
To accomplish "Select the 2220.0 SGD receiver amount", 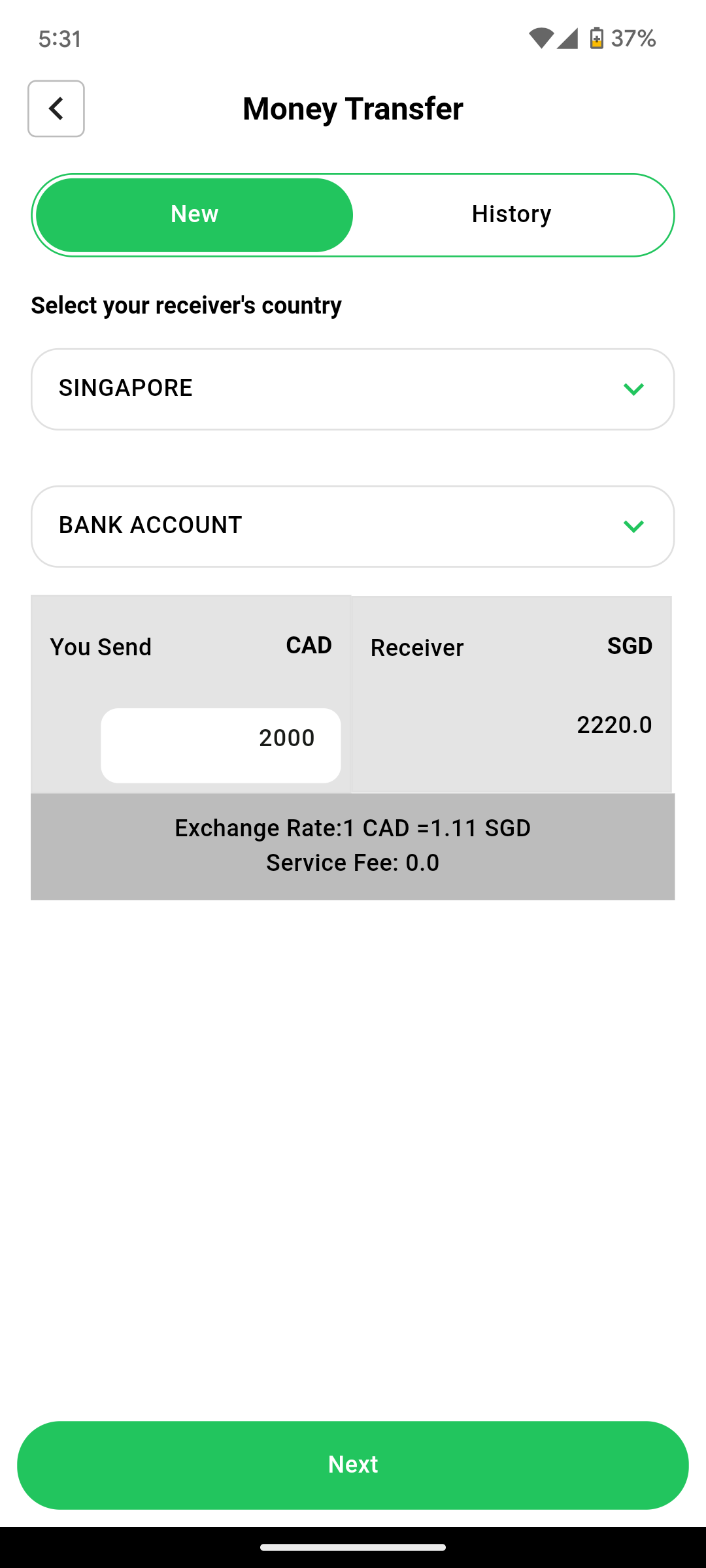I will [x=614, y=724].
